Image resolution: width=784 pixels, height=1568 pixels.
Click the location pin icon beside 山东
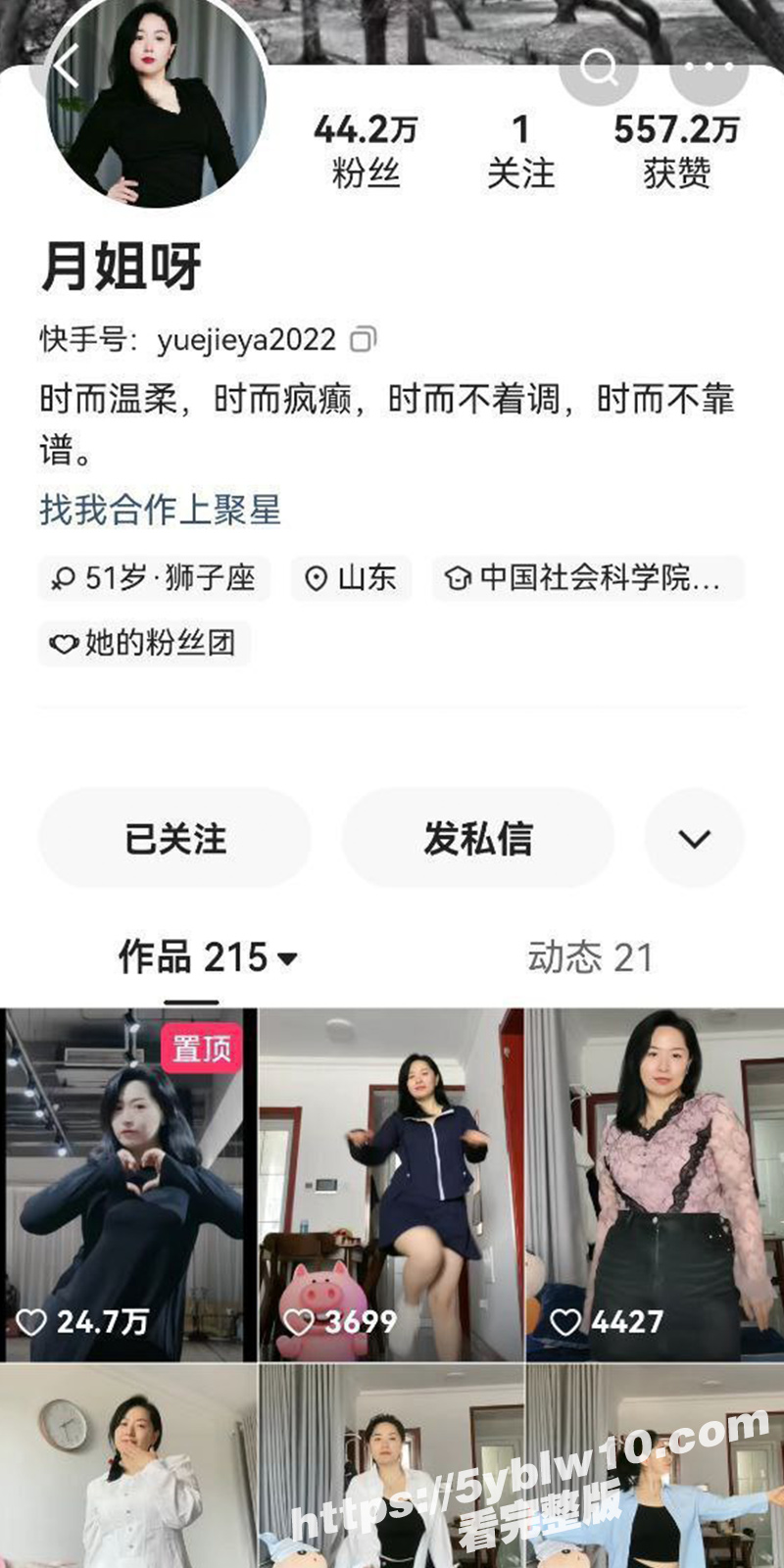[315, 579]
